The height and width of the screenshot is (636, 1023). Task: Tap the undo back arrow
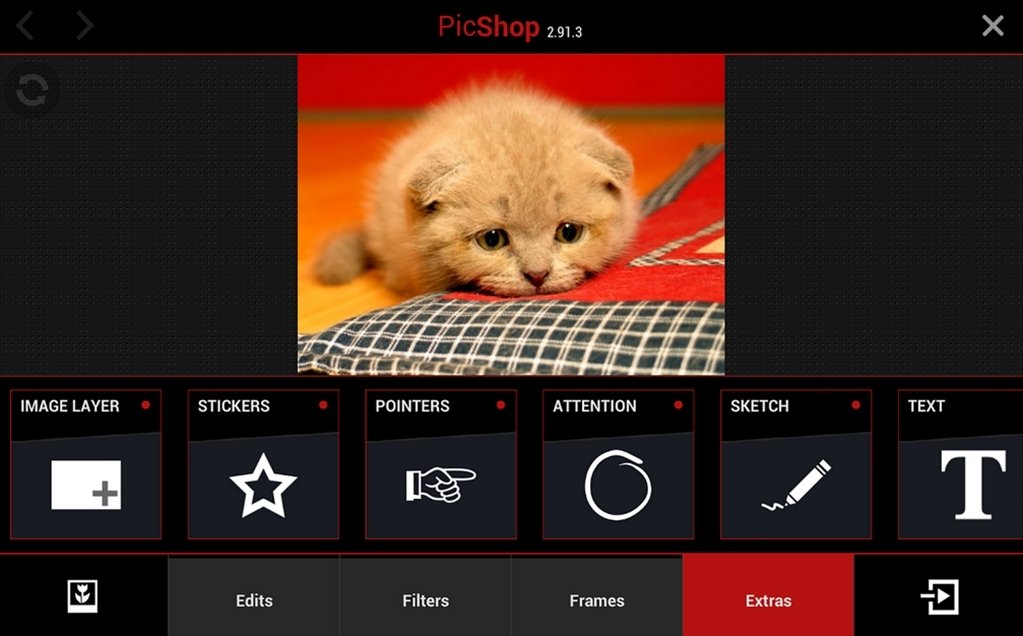point(25,26)
